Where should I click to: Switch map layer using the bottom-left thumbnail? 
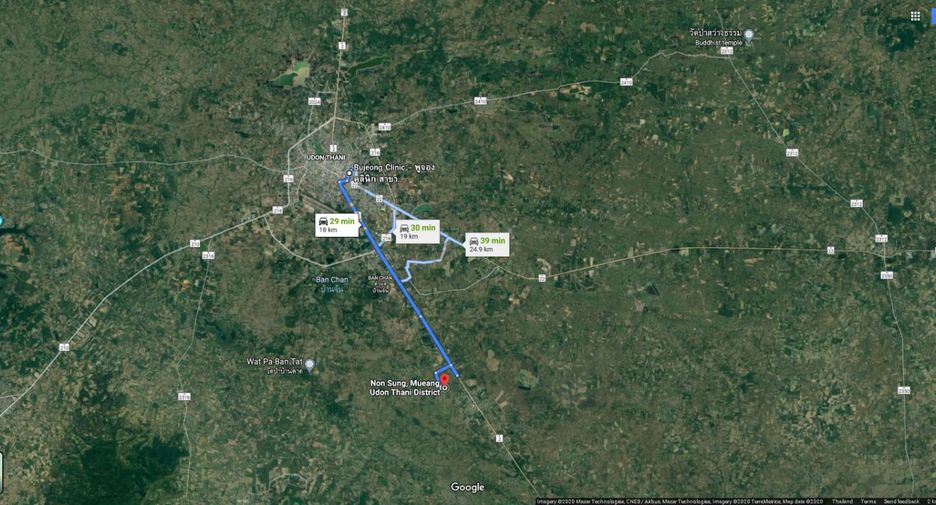tap(1, 473)
